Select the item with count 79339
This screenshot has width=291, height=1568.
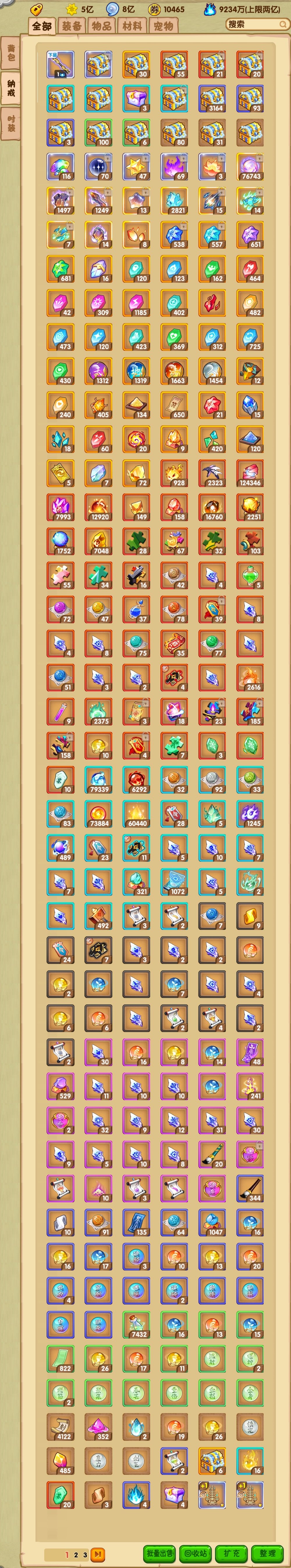click(x=98, y=779)
